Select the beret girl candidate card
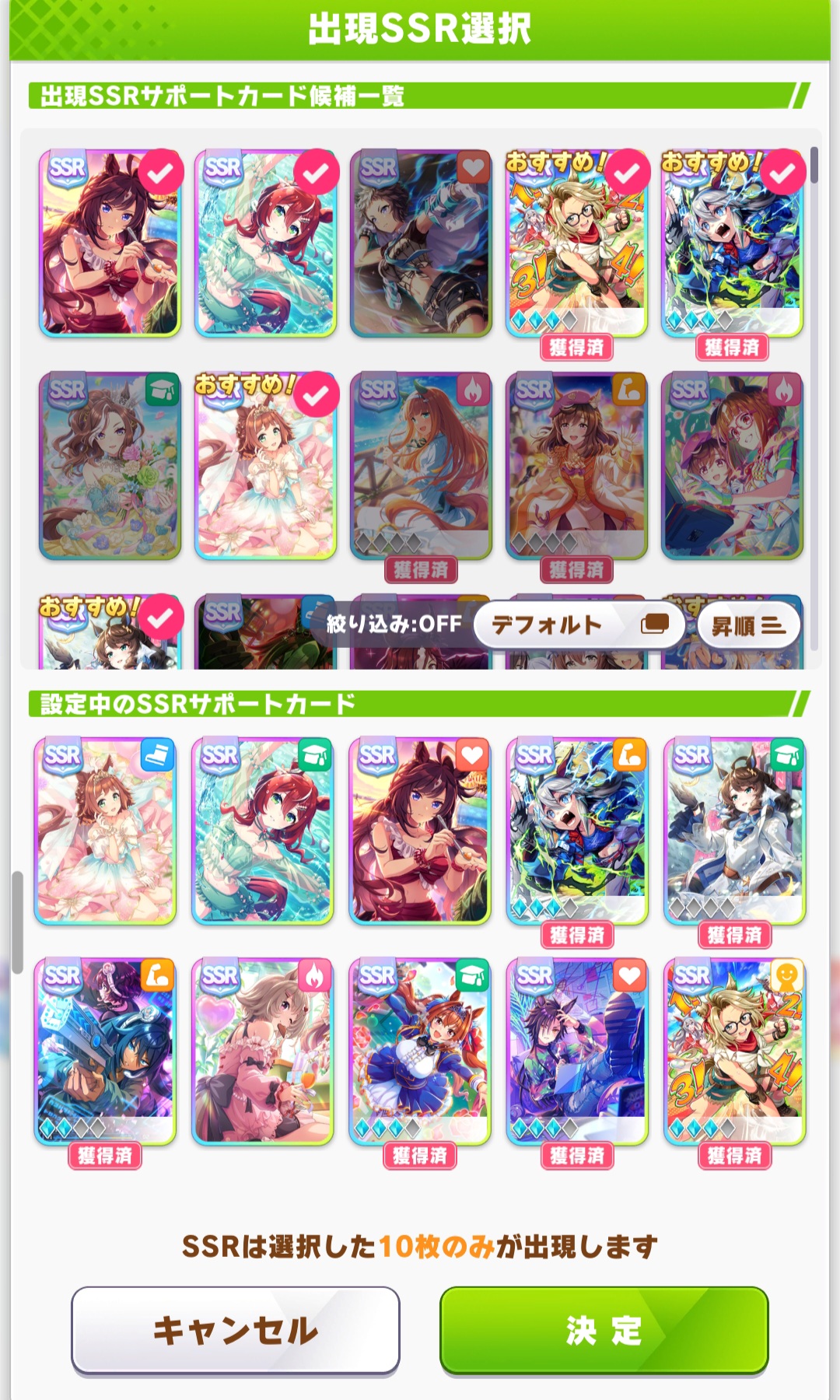 pos(576,466)
